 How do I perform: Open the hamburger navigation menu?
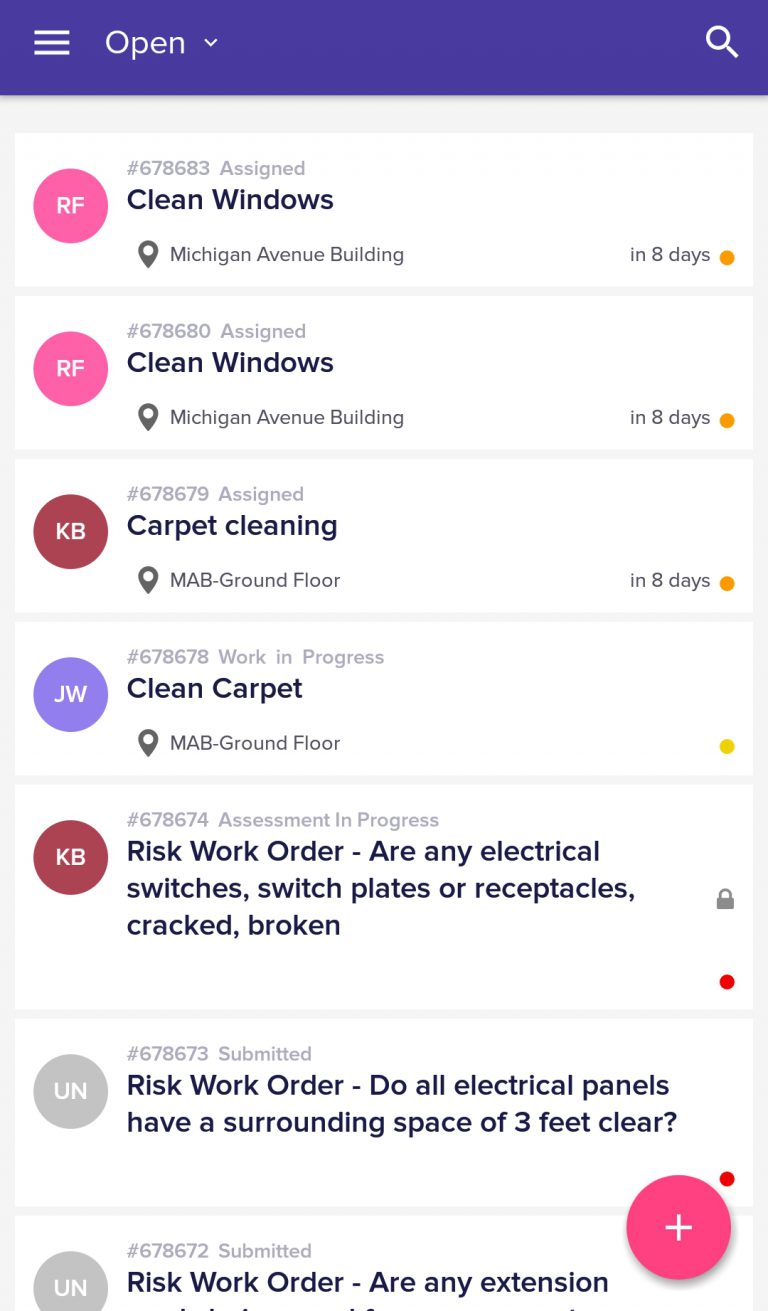coord(52,43)
